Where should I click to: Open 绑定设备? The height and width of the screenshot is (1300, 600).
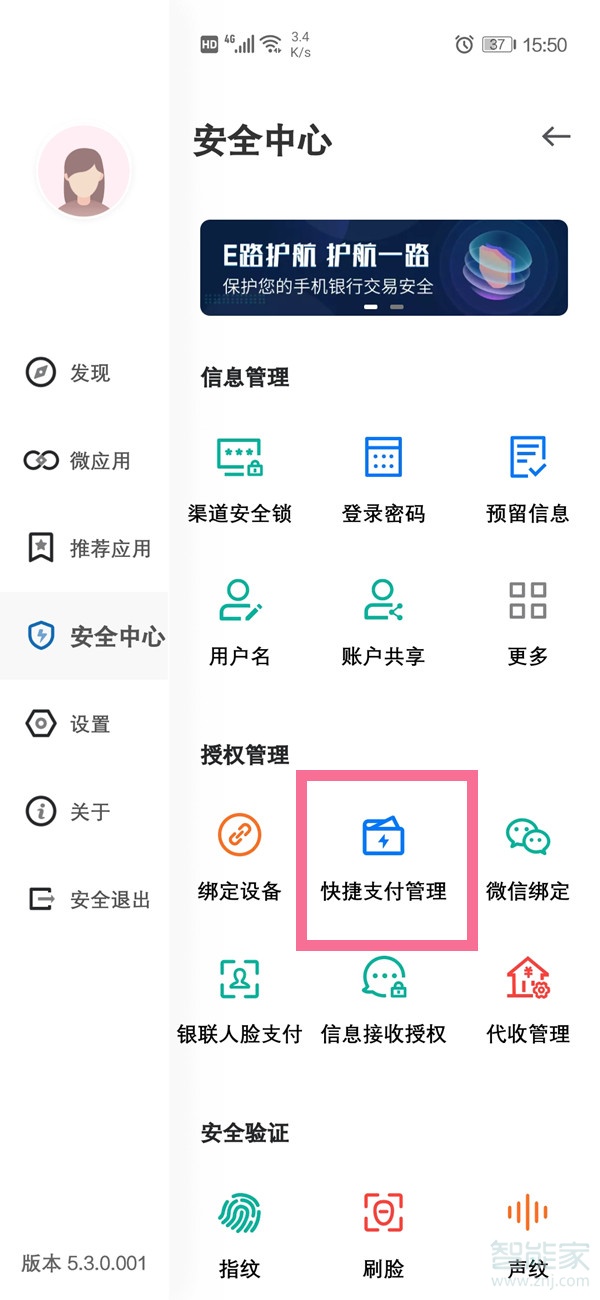(240, 857)
